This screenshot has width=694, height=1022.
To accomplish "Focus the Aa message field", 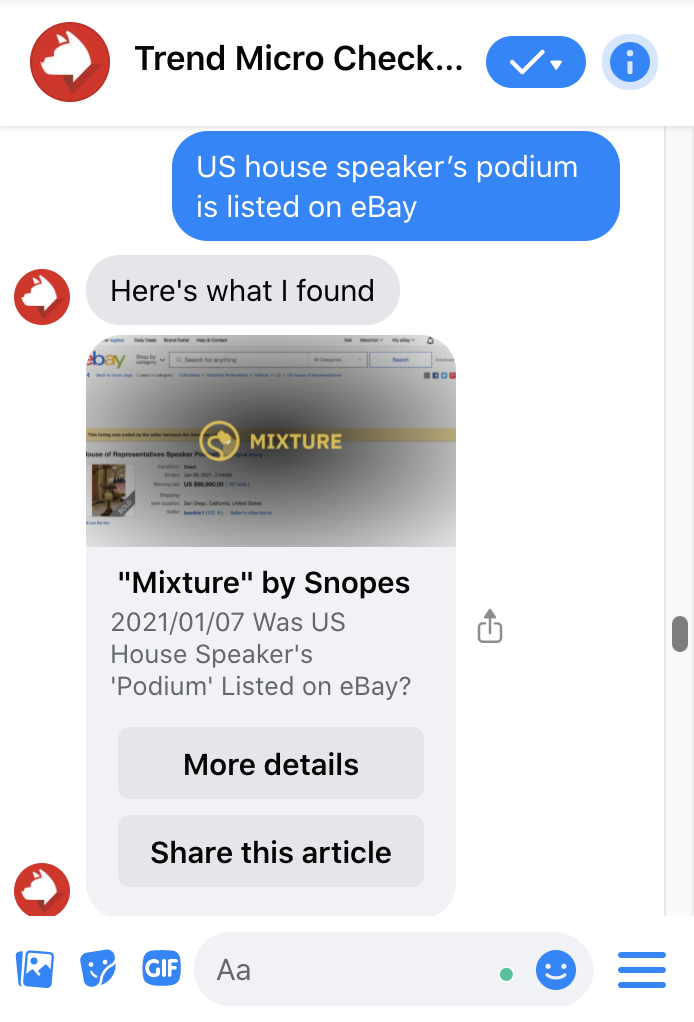I will [x=350, y=969].
